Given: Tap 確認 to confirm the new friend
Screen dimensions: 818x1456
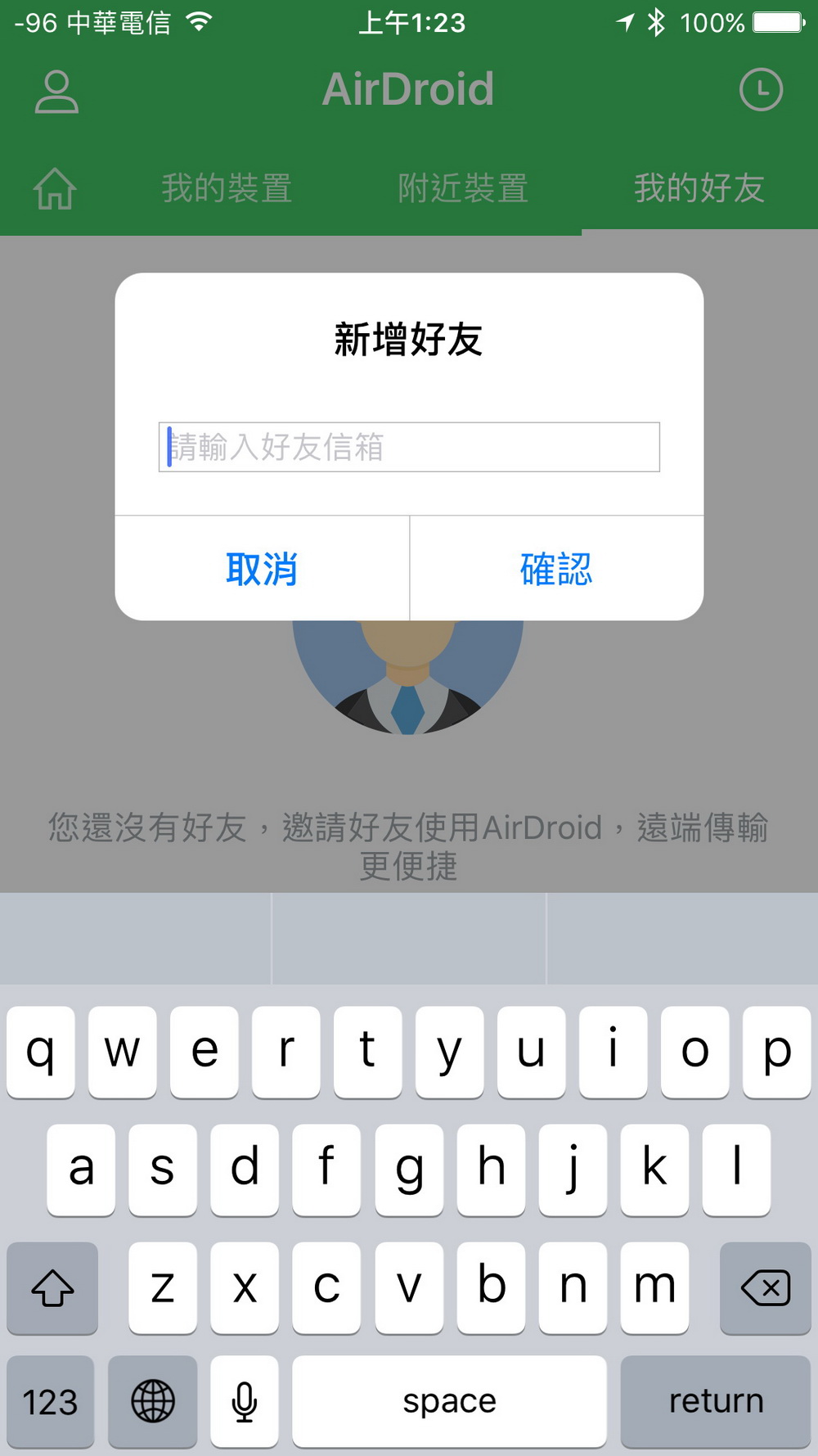Looking at the screenshot, I should tap(555, 568).
